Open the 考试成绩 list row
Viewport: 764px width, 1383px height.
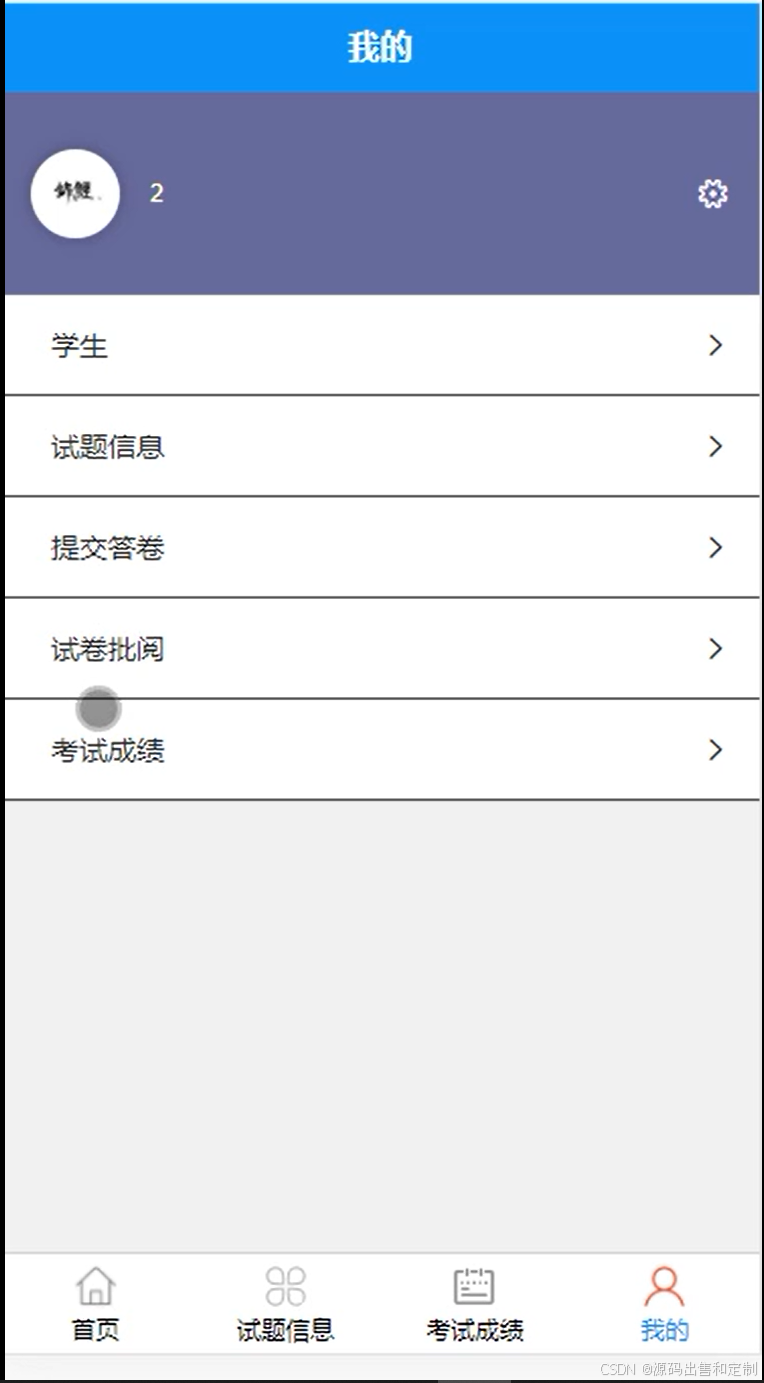[x=382, y=749]
